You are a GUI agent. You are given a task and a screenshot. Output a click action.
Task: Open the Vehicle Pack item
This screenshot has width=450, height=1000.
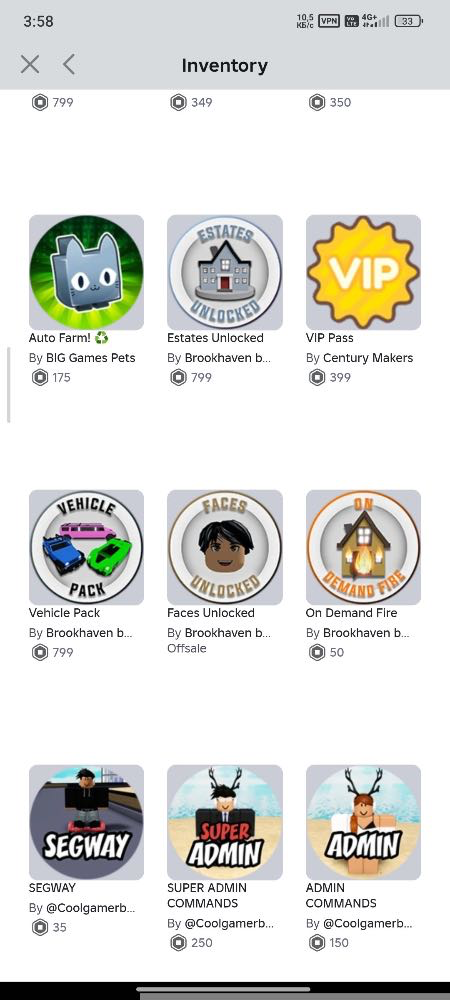click(86, 547)
